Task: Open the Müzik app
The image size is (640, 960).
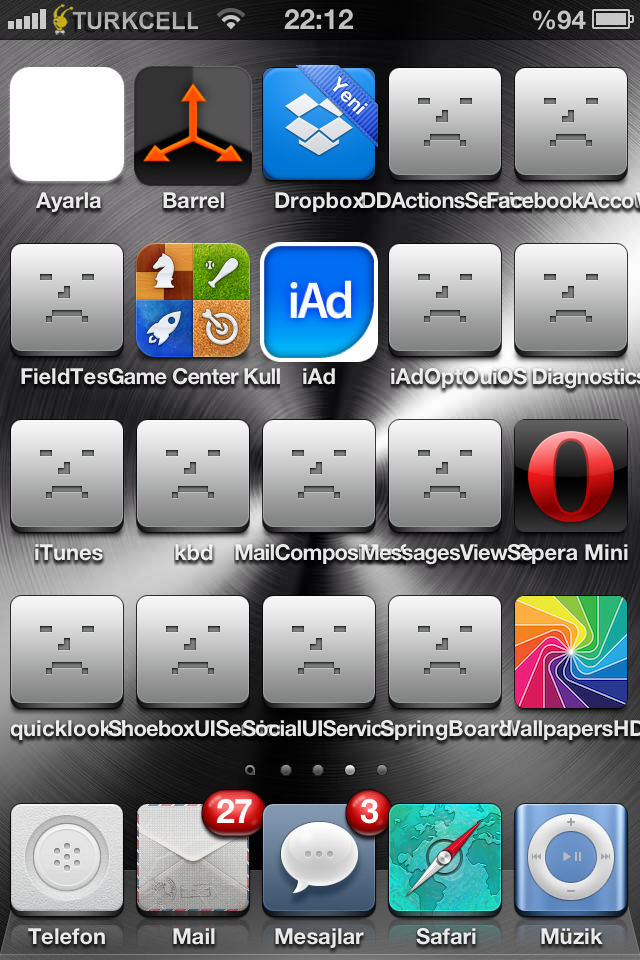Action: point(571,860)
